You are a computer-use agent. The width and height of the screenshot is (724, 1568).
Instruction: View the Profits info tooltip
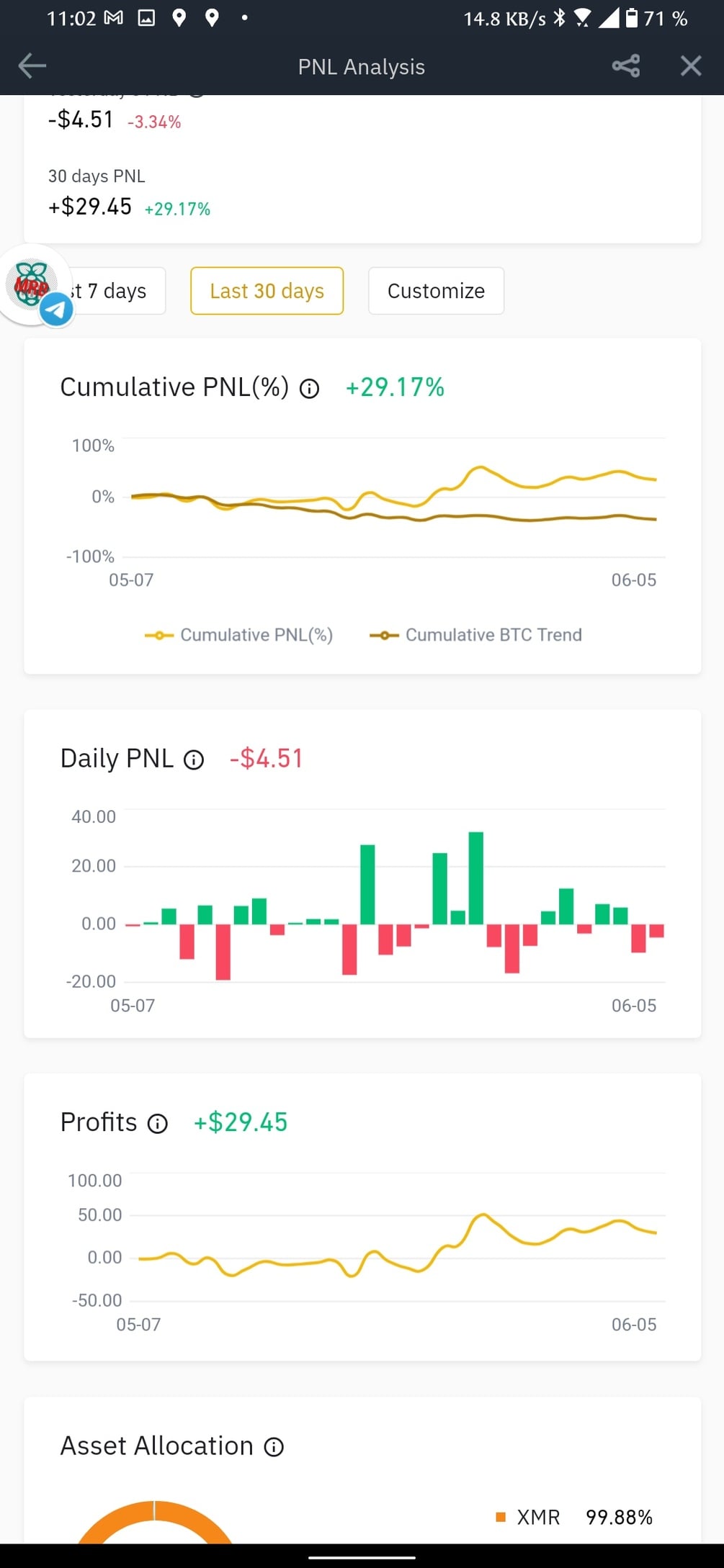pos(158,1123)
